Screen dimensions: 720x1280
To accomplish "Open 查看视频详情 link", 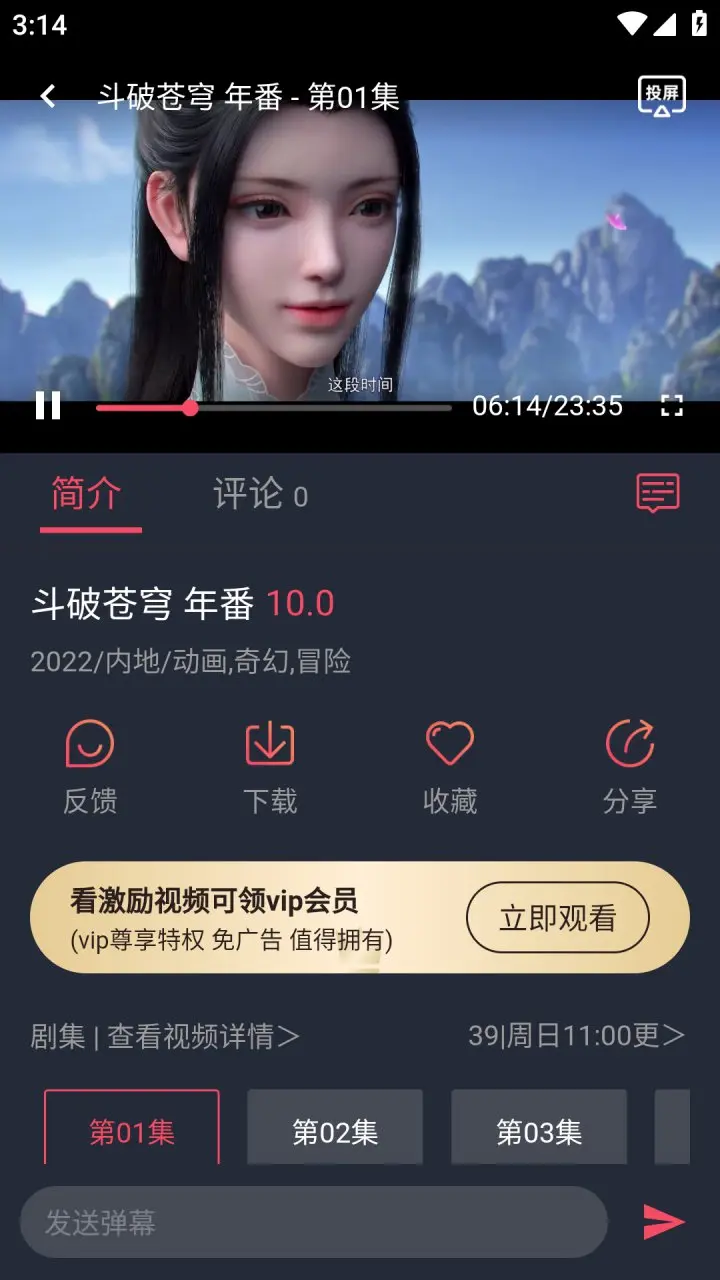I will pos(203,1036).
